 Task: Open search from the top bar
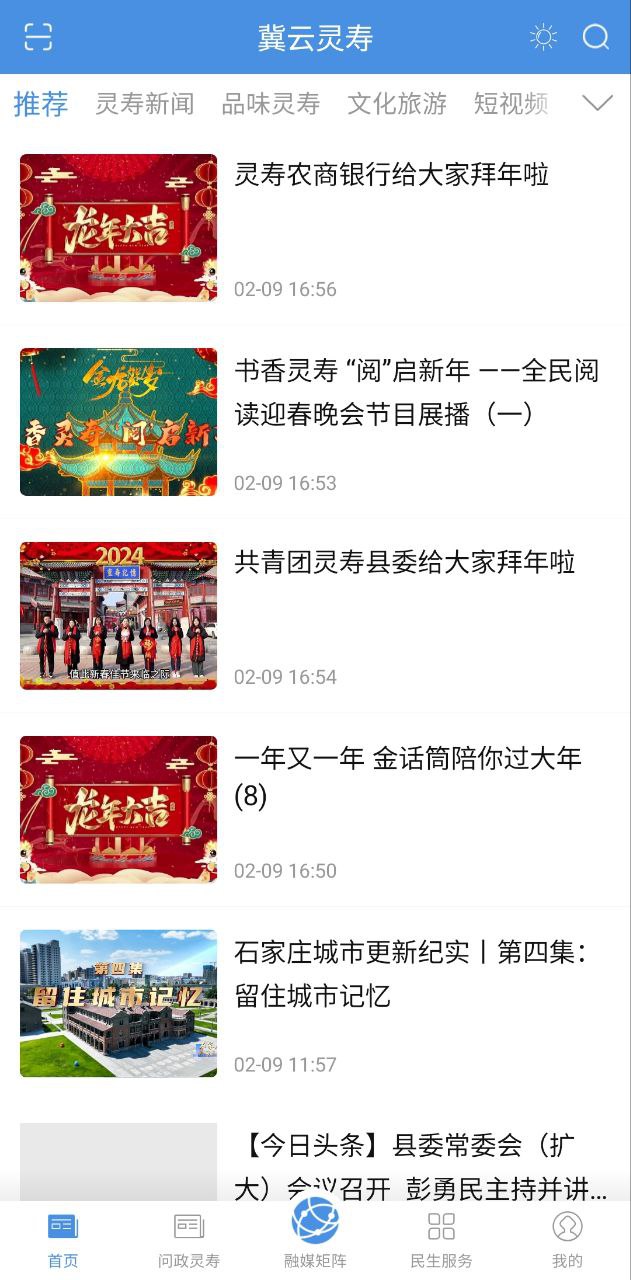[x=596, y=37]
